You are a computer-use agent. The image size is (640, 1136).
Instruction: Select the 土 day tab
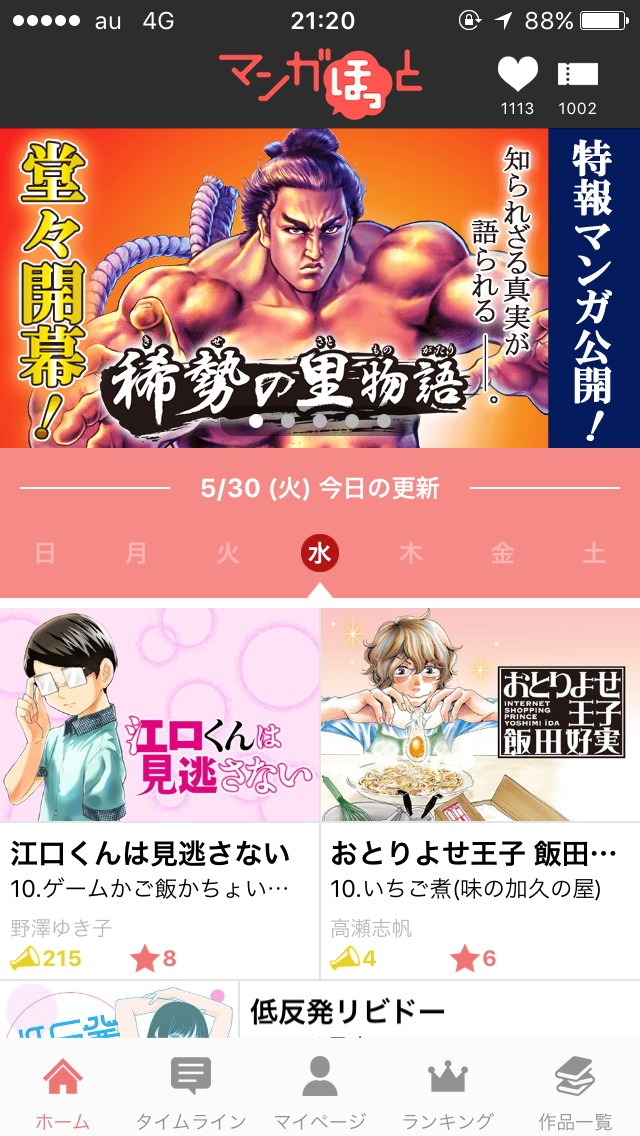click(x=594, y=553)
